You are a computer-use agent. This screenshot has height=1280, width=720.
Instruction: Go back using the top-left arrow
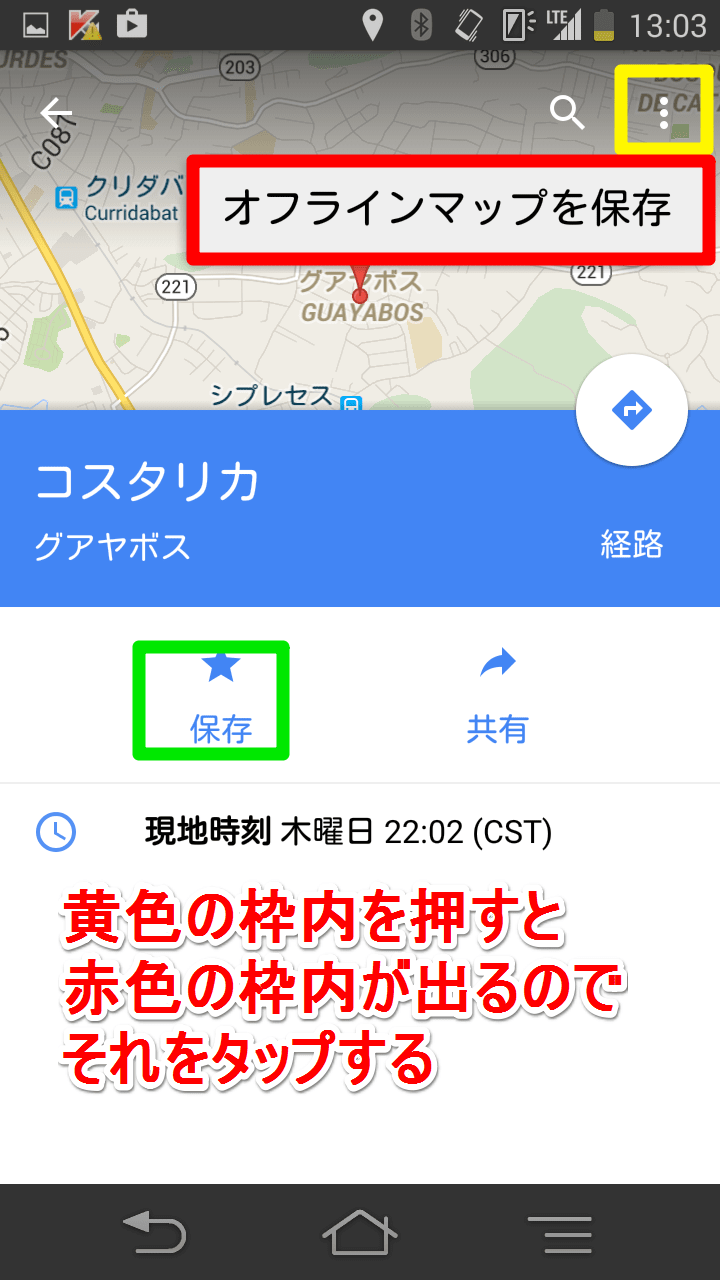click(x=56, y=113)
